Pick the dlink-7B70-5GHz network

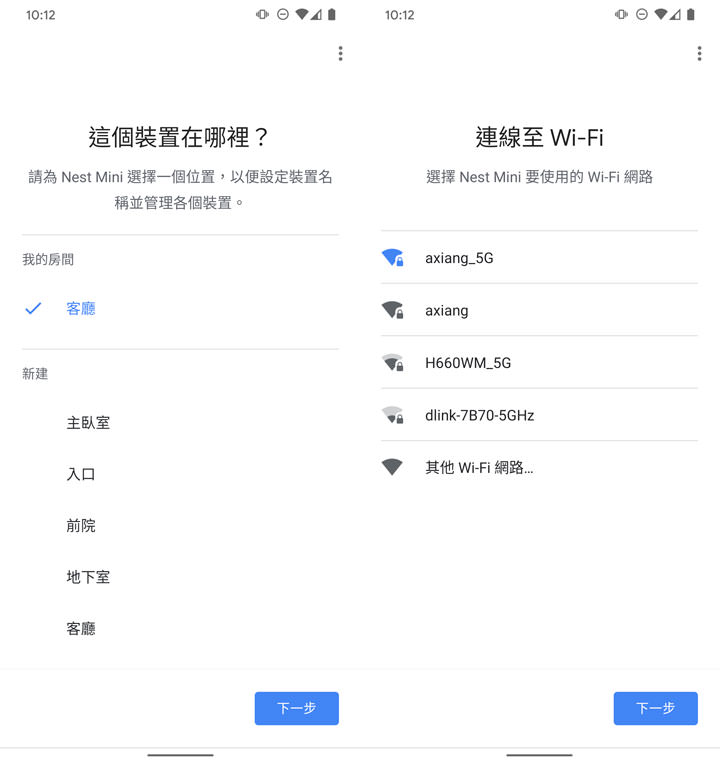[x=479, y=415]
